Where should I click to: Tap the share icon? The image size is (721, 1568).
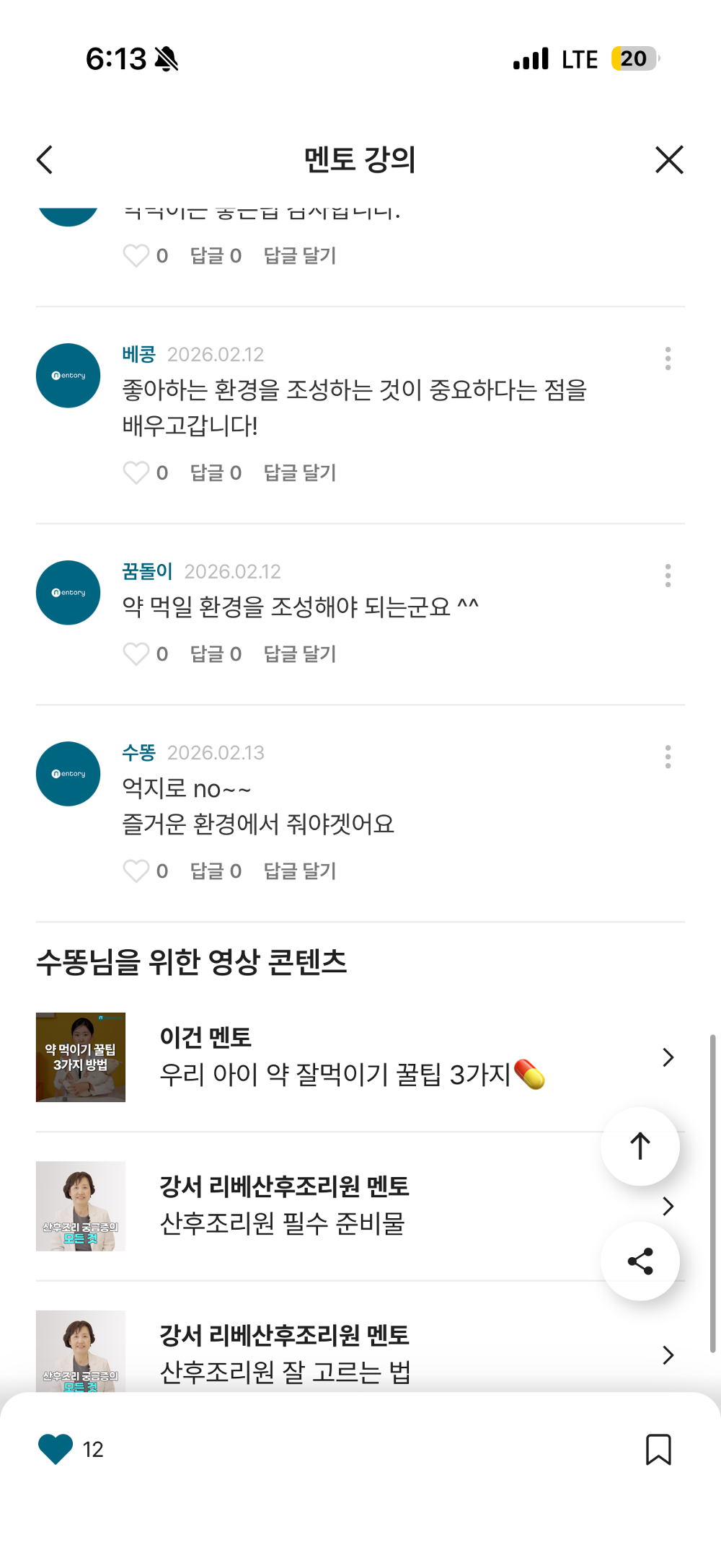pyautogui.click(x=640, y=1260)
